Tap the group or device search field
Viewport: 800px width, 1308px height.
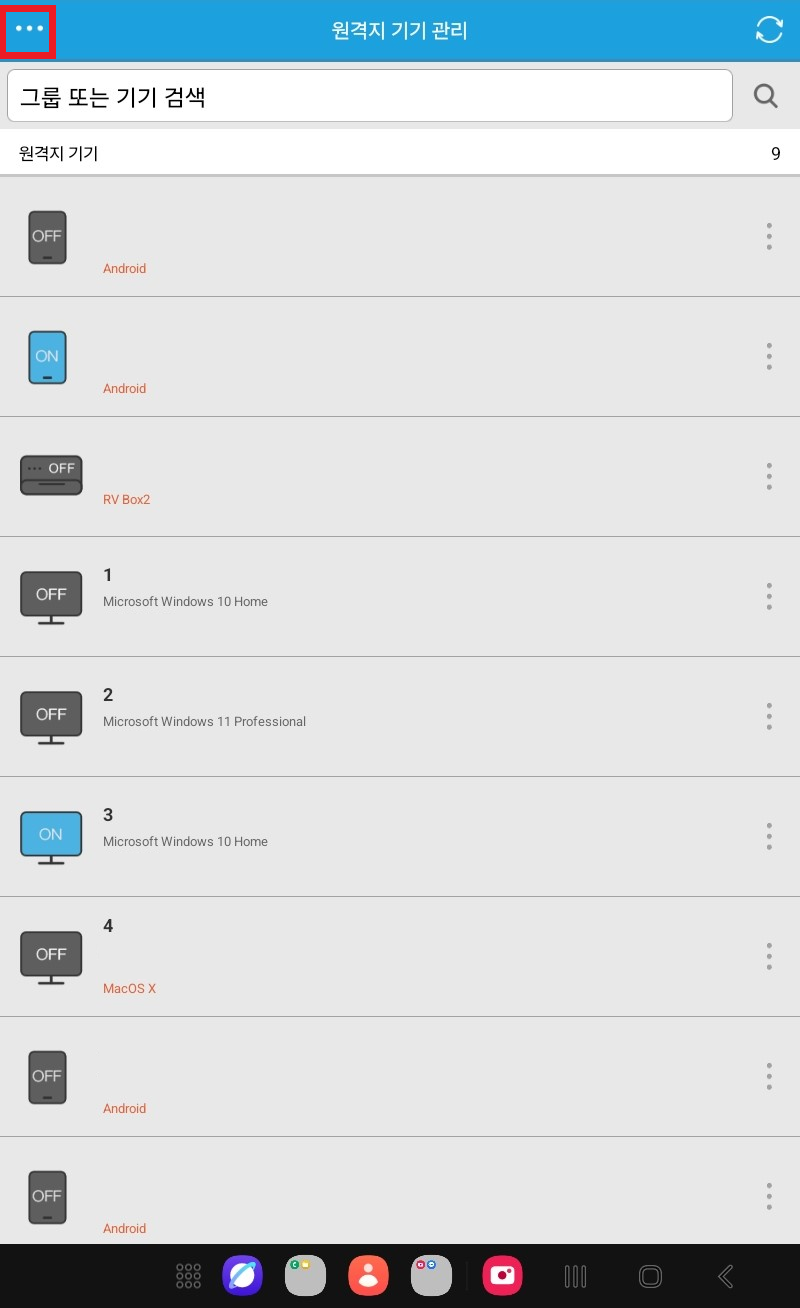(370, 96)
